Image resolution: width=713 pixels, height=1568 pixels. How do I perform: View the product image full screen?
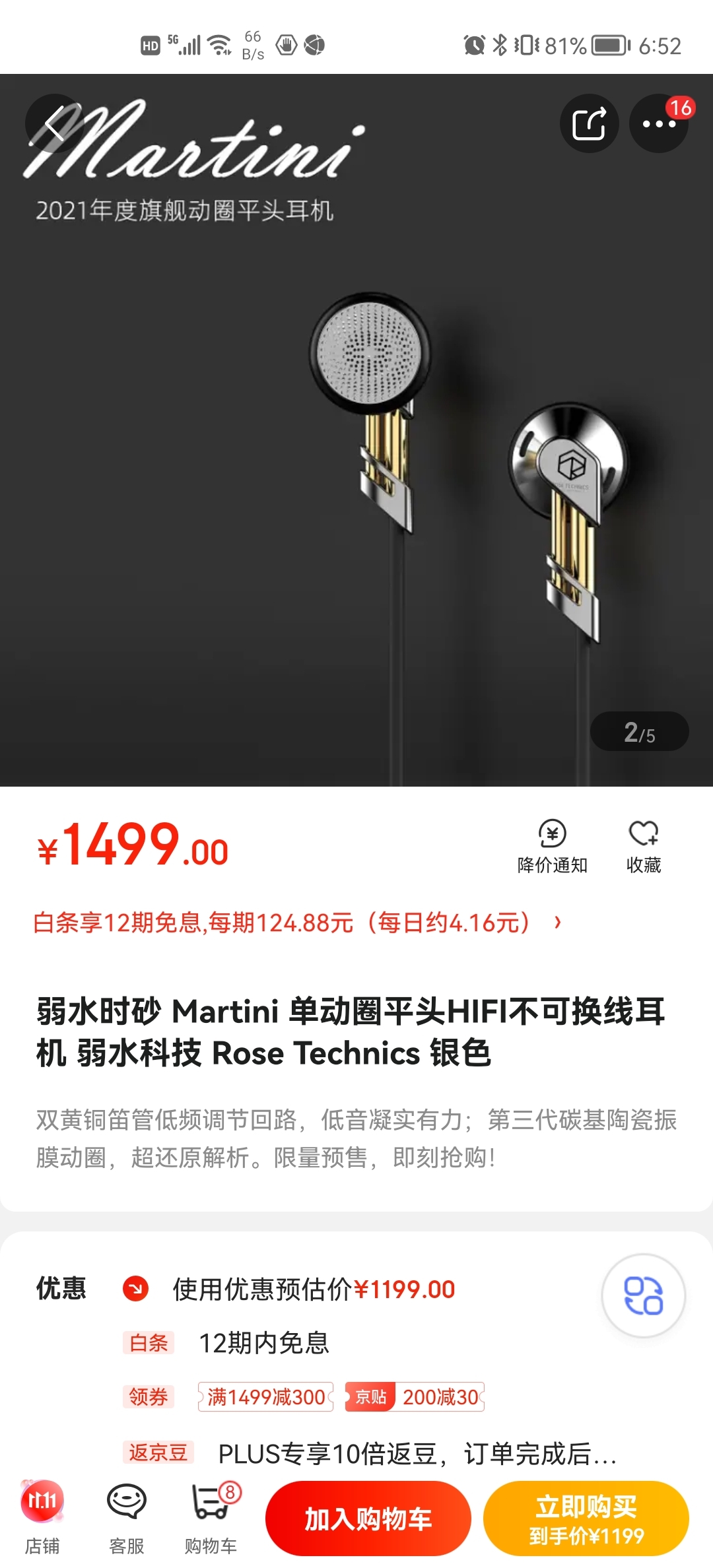tap(356, 462)
